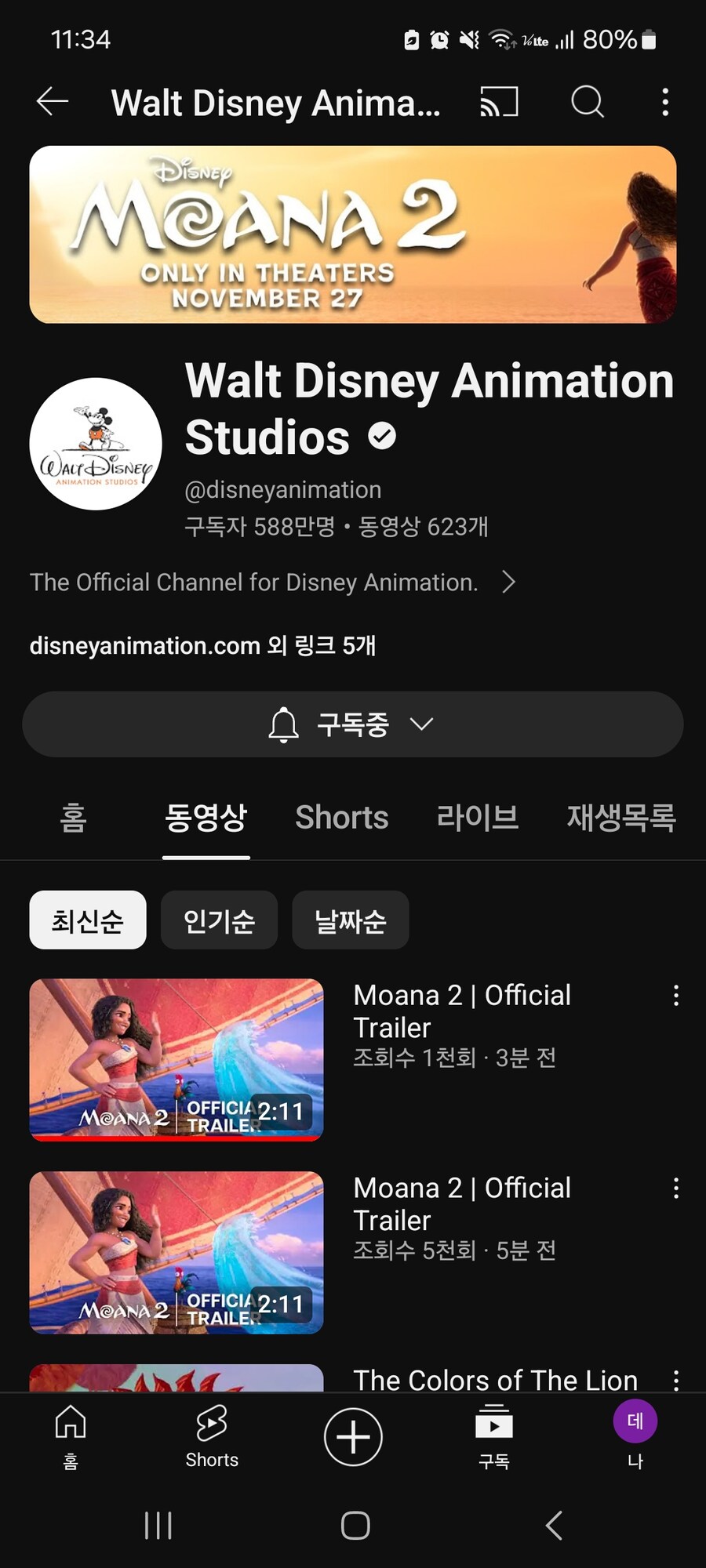The width and height of the screenshot is (706, 1568).
Task: Switch to the Shorts tab
Action: 341,818
